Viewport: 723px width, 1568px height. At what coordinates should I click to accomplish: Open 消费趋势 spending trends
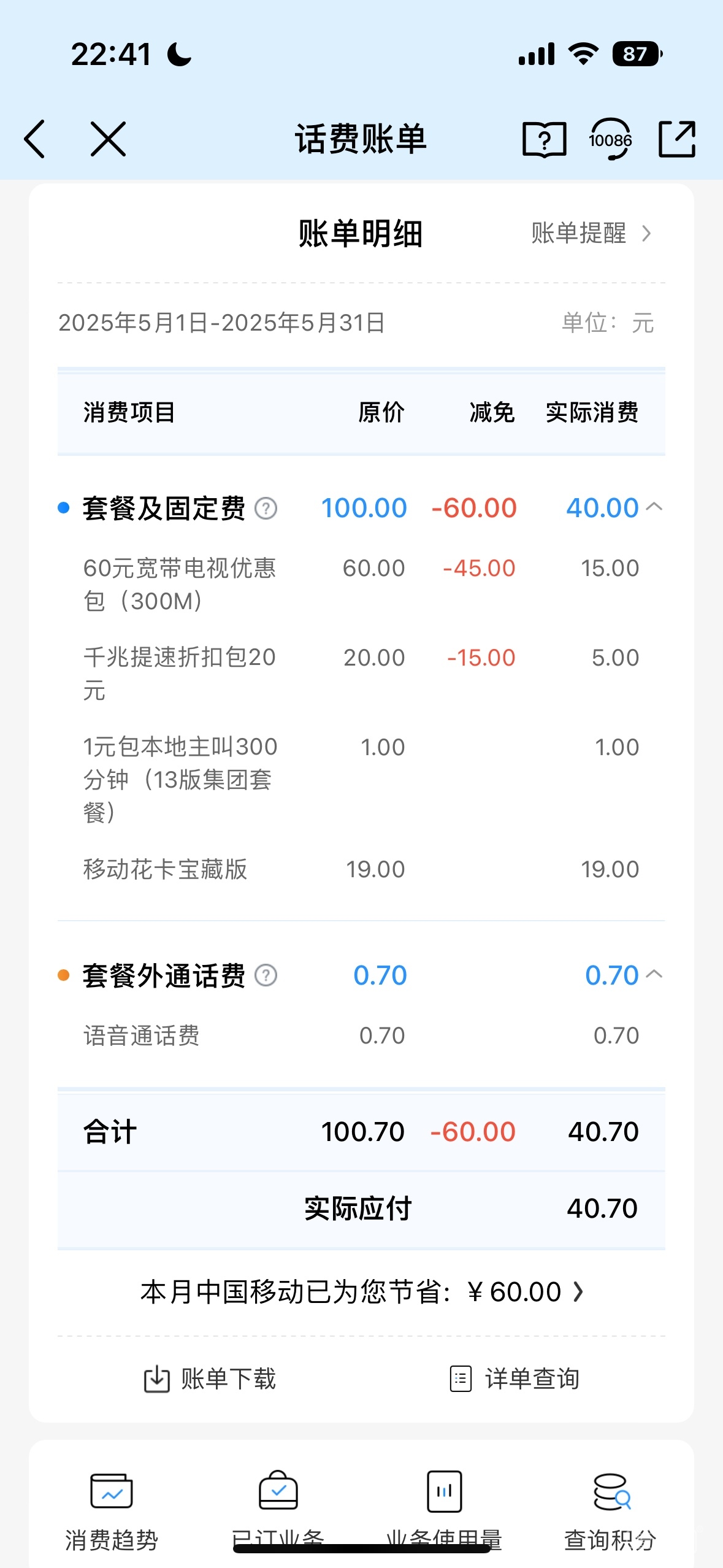coord(112,1503)
